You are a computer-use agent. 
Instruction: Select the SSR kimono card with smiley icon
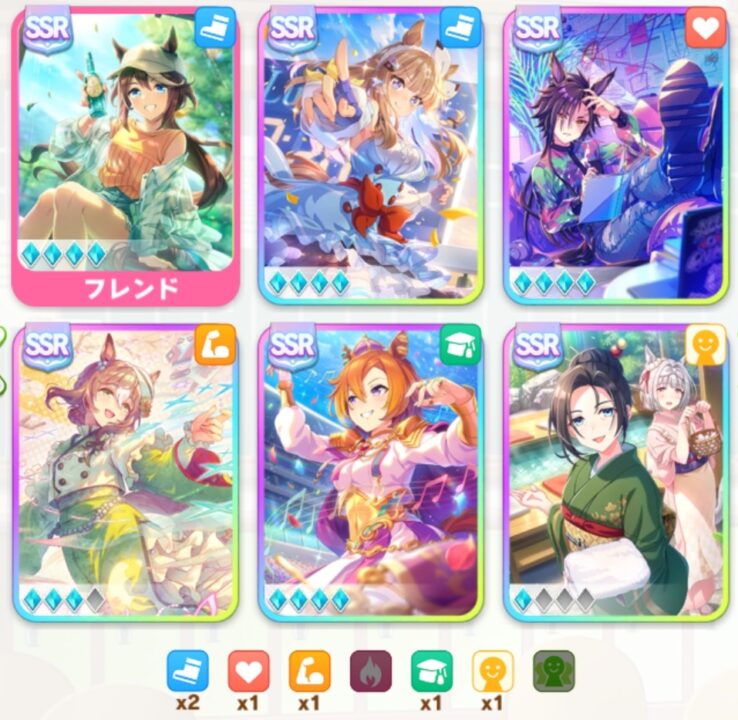tap(617, 468)
